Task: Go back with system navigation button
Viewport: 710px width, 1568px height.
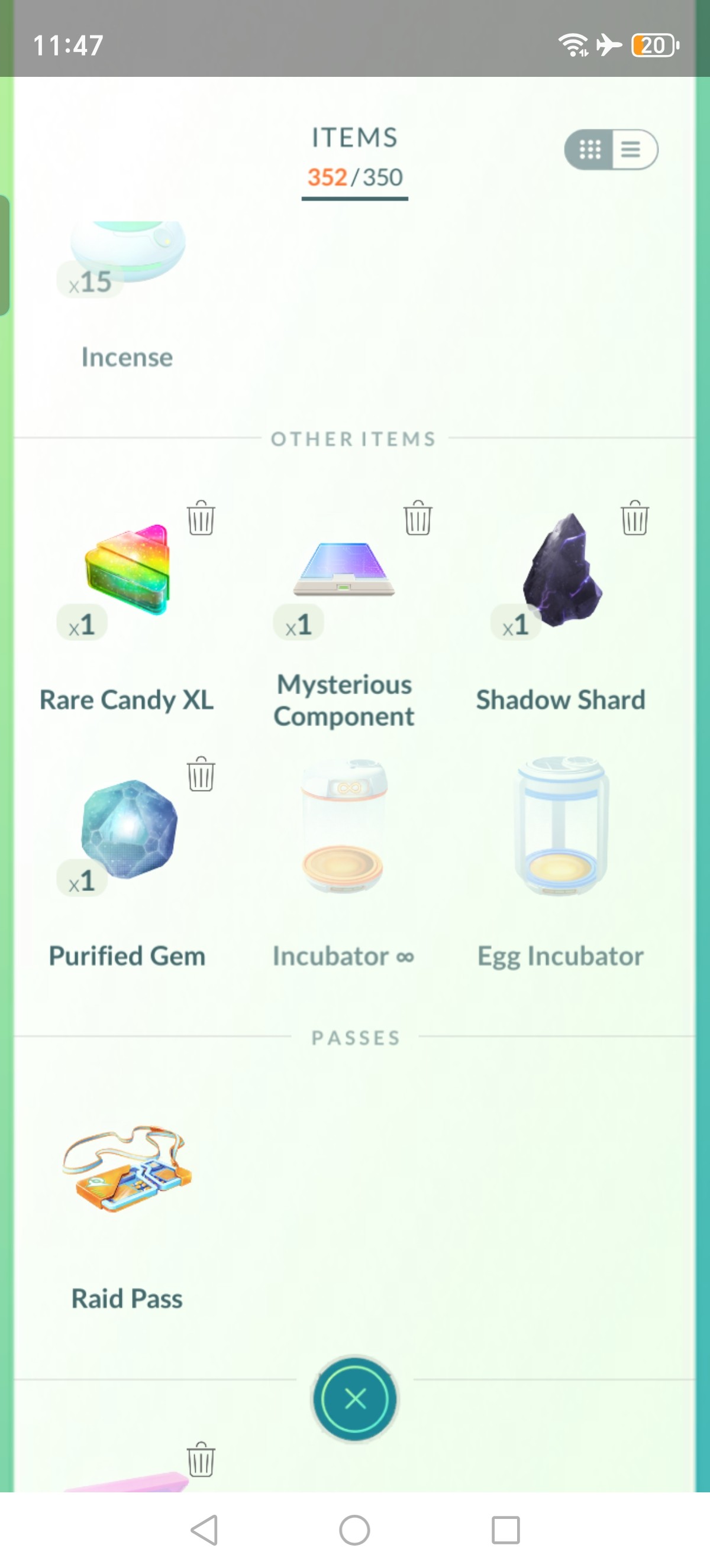Action: [x=205, y=1530]
